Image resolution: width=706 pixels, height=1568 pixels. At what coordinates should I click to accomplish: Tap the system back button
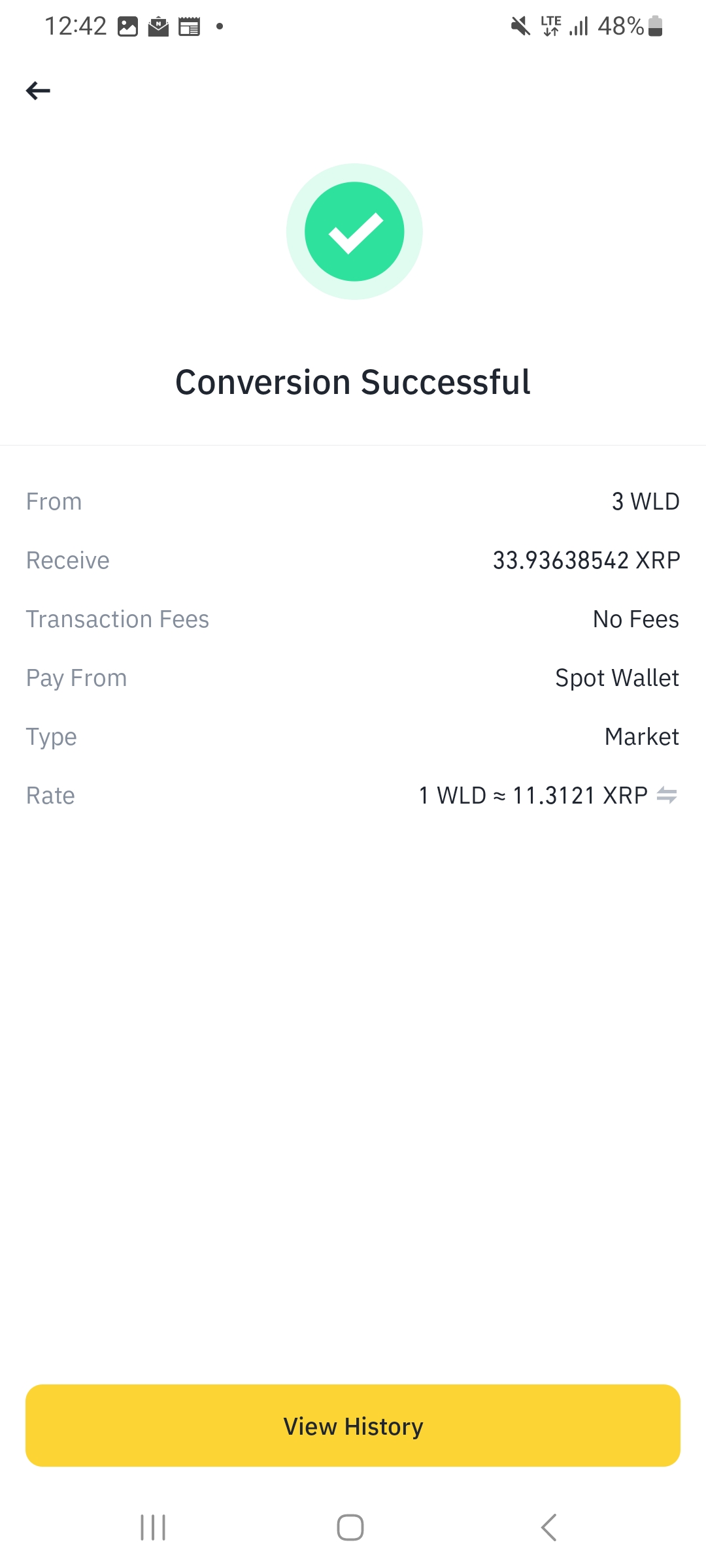549,1527
